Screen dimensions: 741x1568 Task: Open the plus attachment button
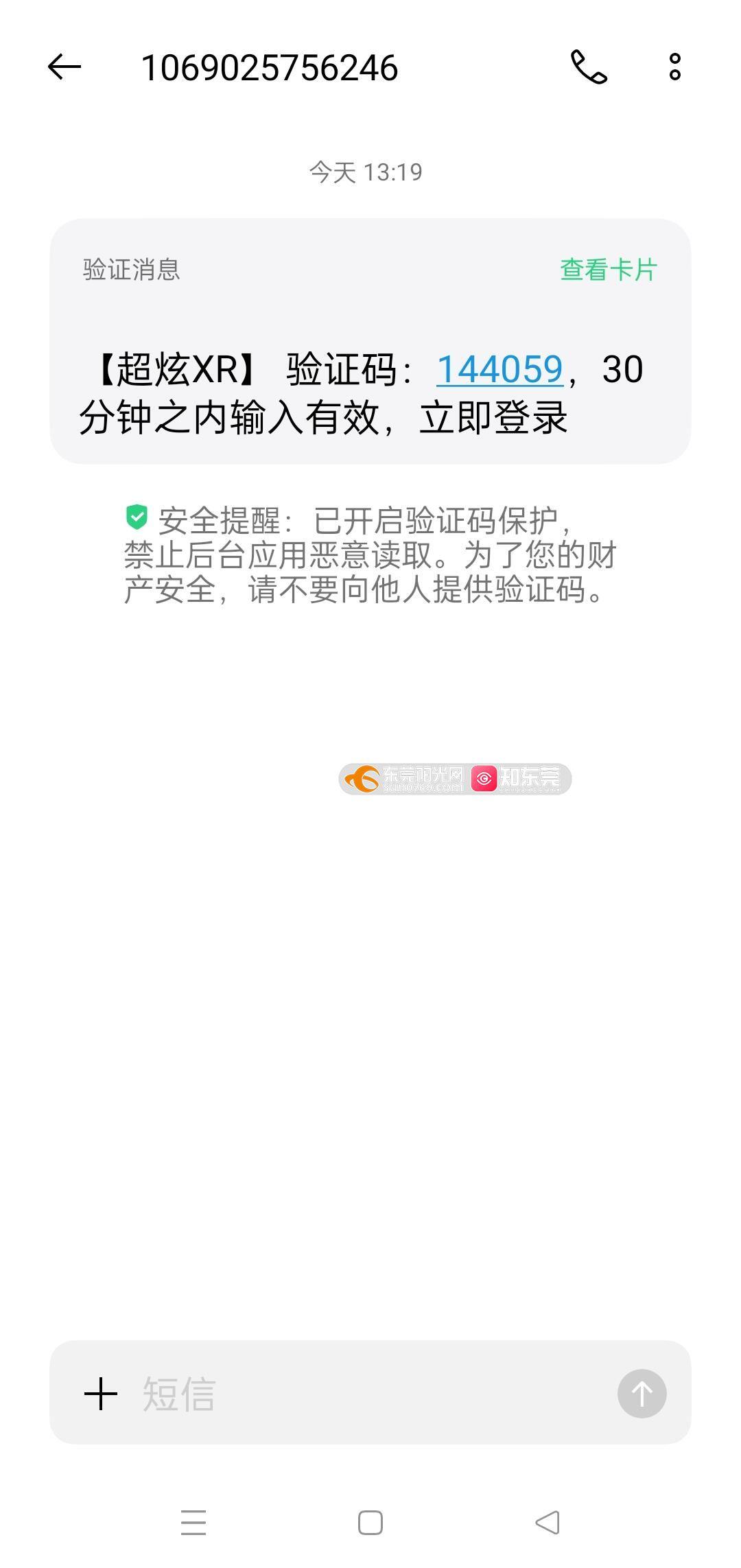point(101,1394)
